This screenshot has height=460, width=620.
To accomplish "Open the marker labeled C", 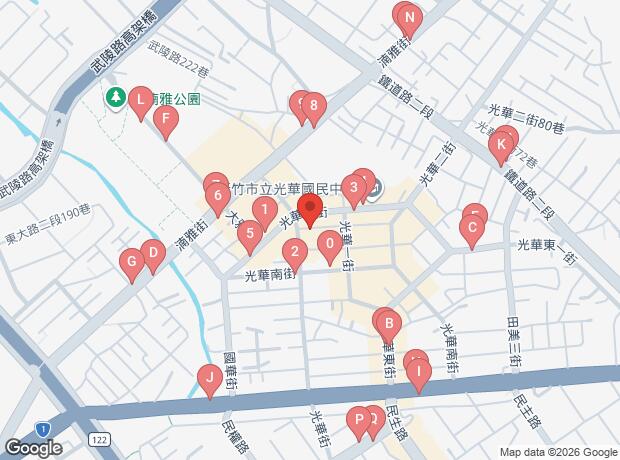I will point(471,228).
